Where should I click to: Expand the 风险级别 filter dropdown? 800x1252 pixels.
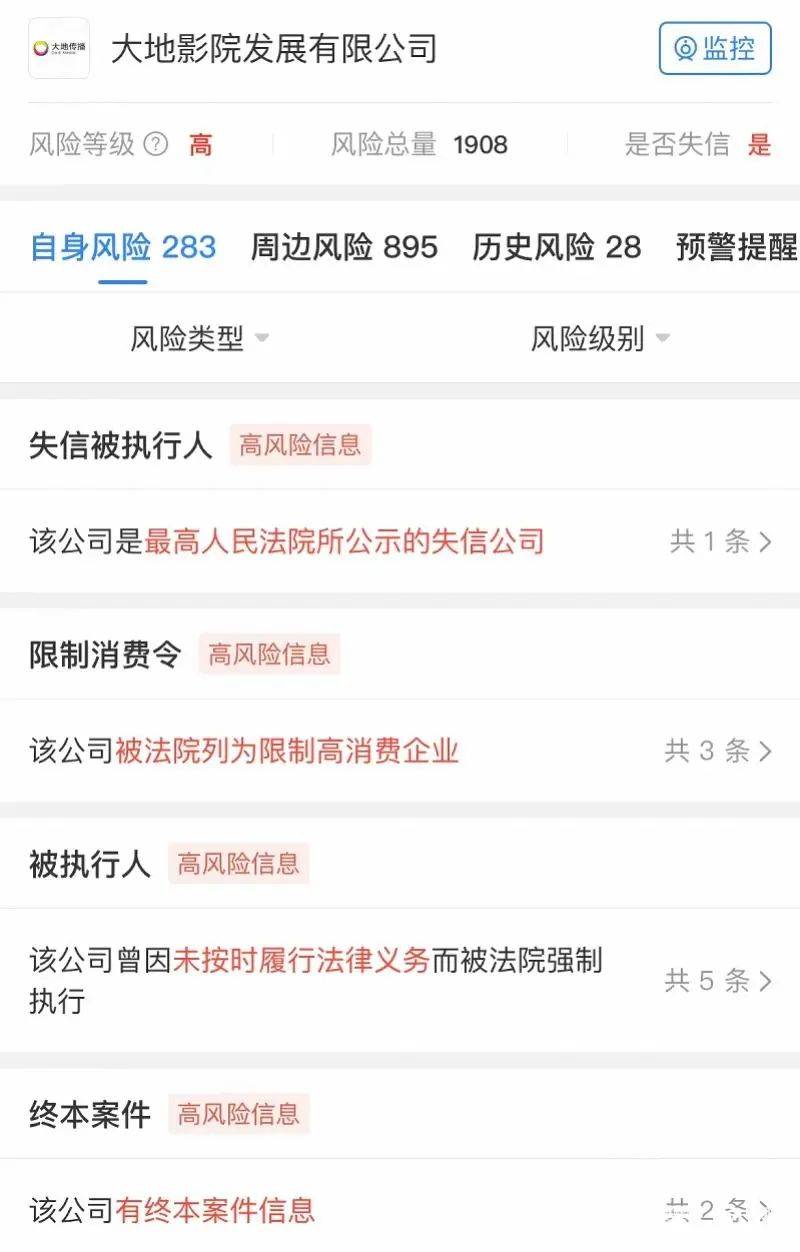point(599,339)
